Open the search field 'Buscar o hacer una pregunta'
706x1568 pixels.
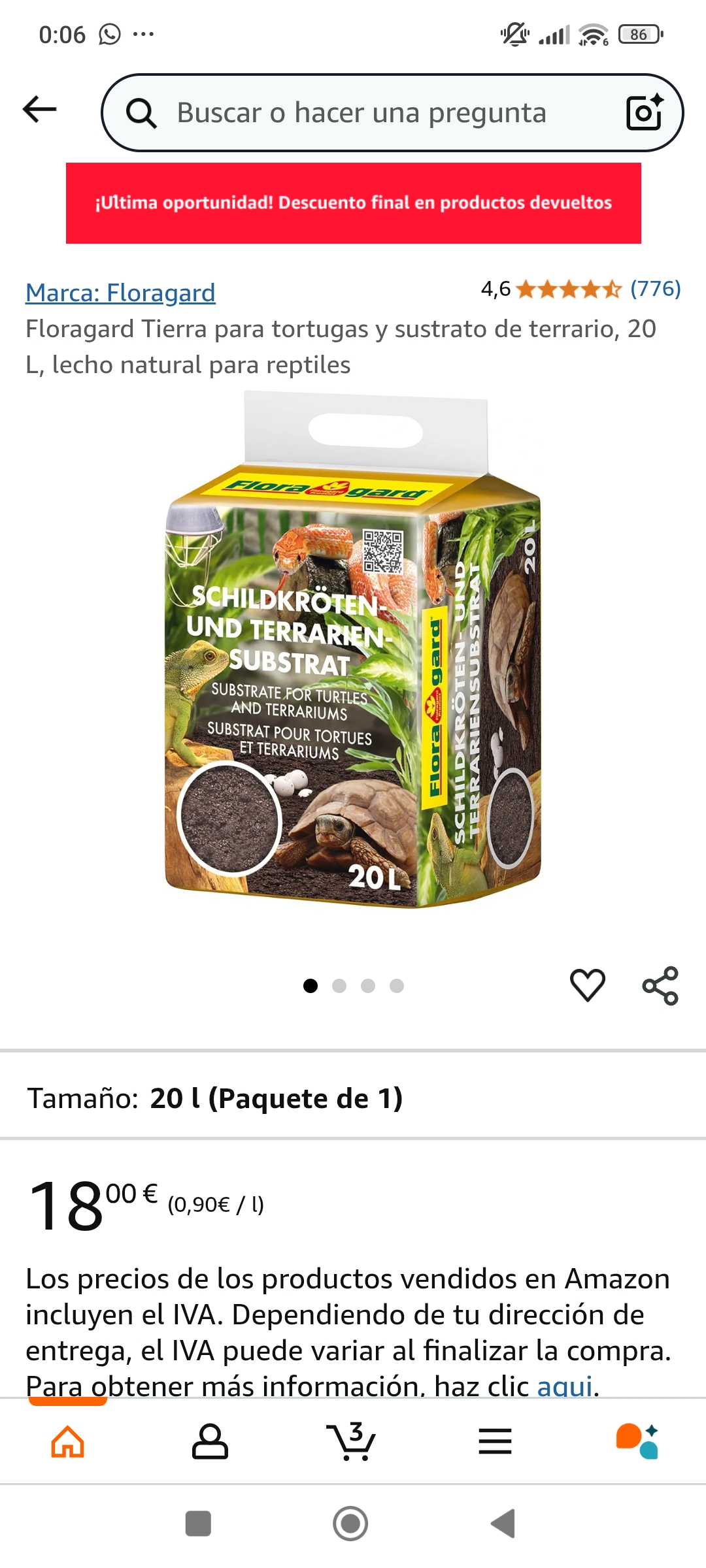point(361,113)
